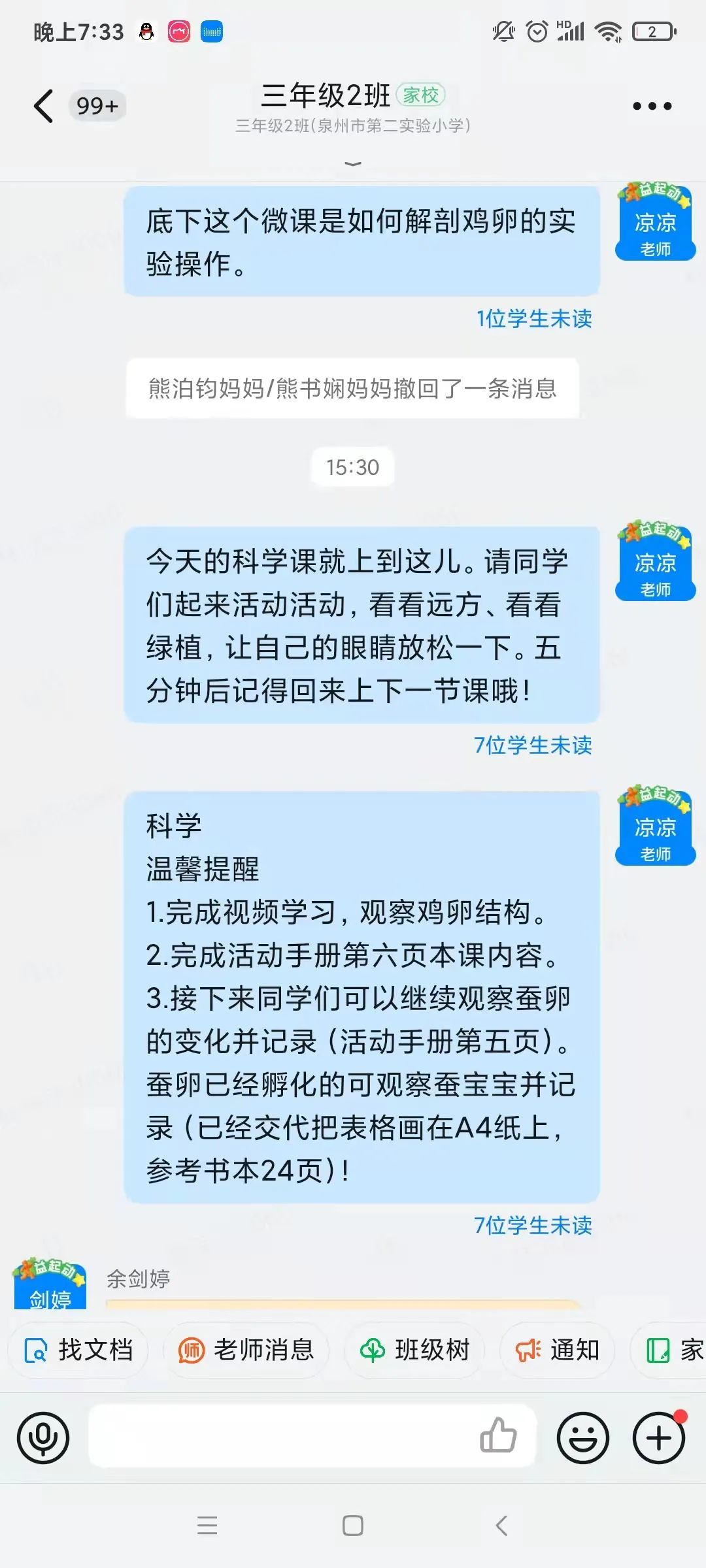Viewport: 706px width, 1568px height.
Task: Open 余剑婷's avatar profile
Action: tap(50, 1286)
